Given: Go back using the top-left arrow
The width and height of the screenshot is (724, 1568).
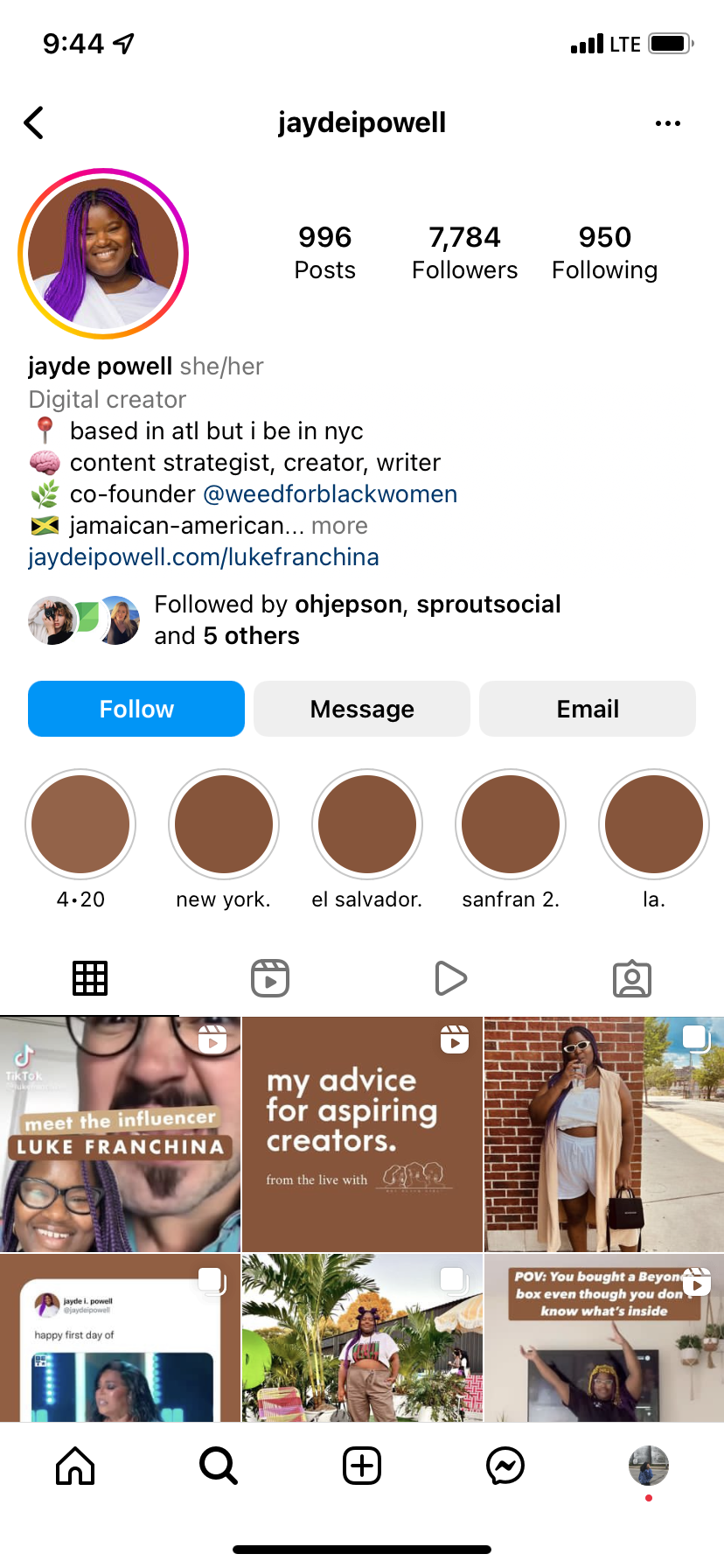Looking at the screenshot, I should tap(34, 123).
